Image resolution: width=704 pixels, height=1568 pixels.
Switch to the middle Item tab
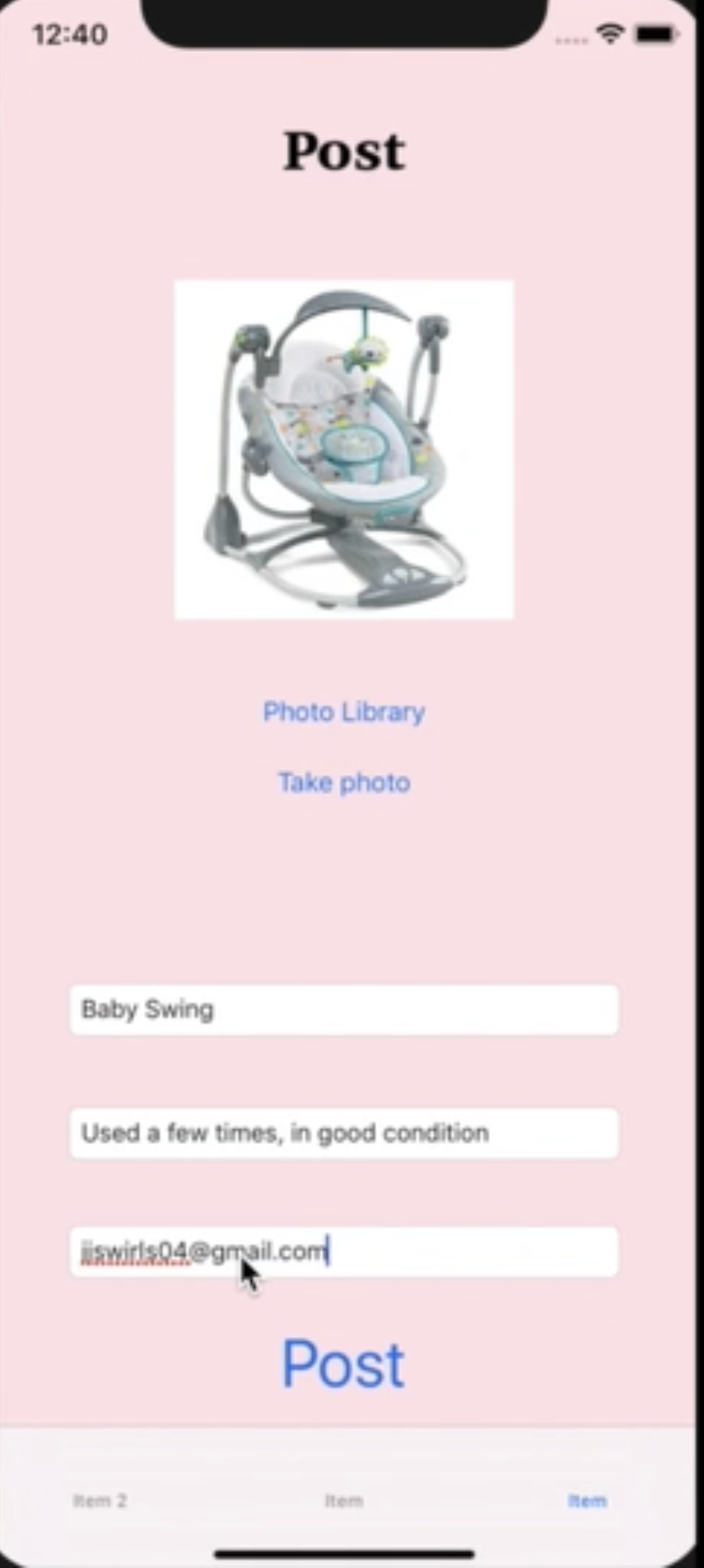(x=344, y=1500)
